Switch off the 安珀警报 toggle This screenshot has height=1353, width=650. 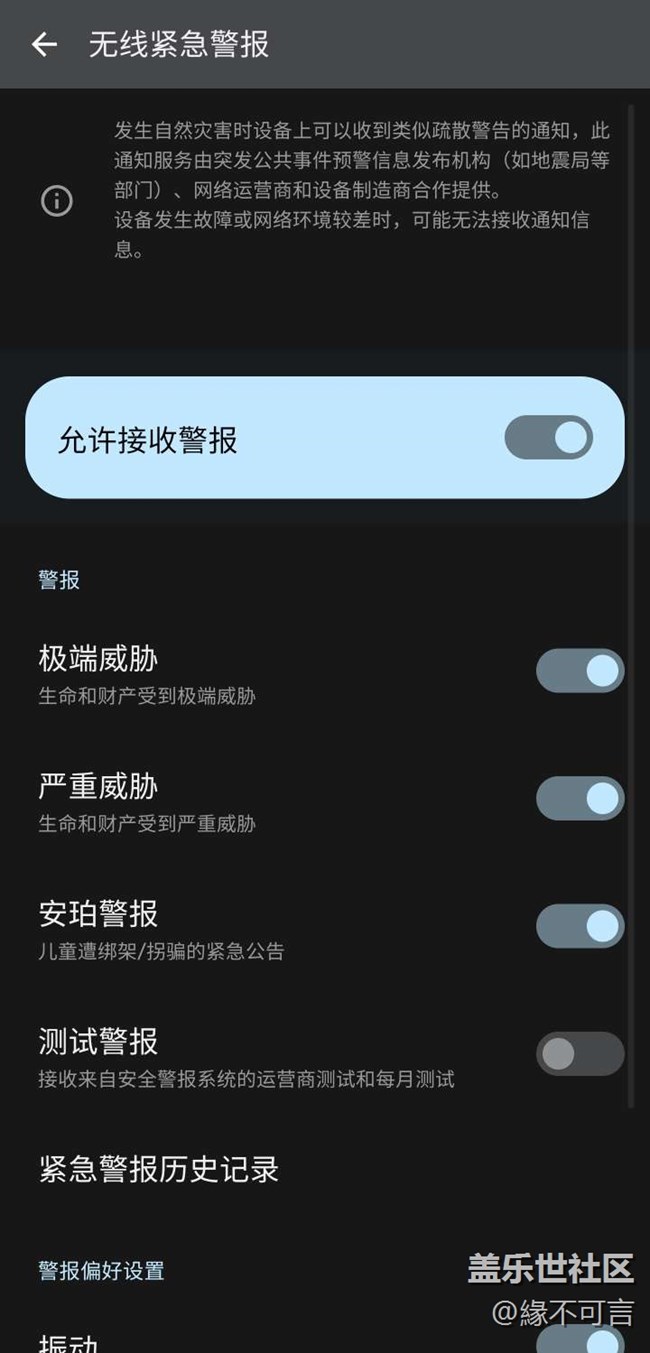pos(580,926)
